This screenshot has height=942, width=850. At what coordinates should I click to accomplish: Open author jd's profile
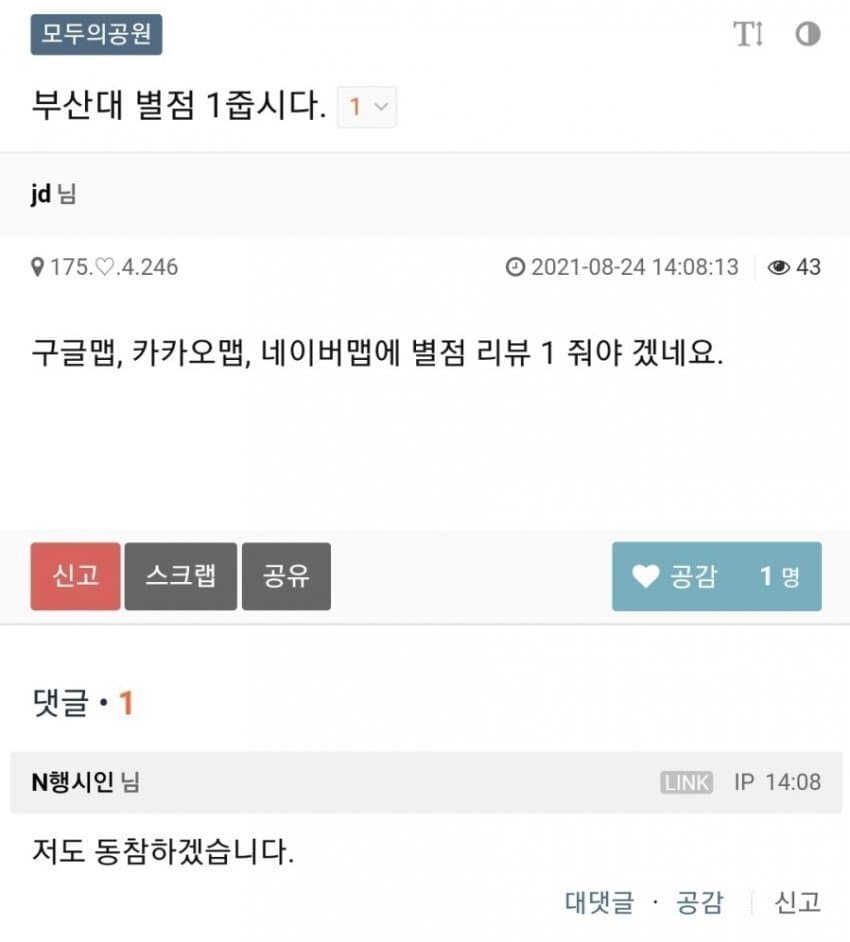41,194
